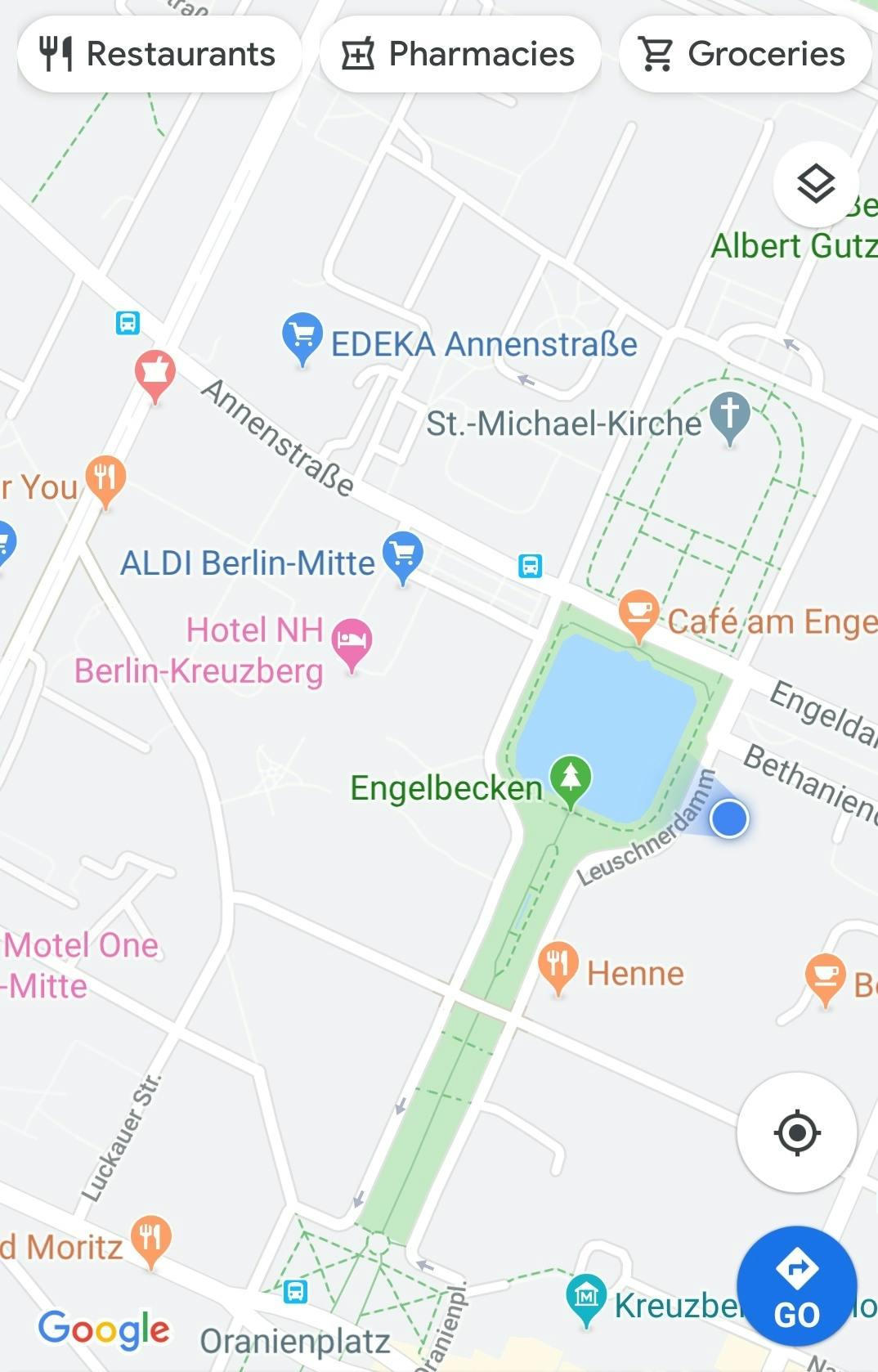This screenshot has height=1372, width=878.
Task: Tap the GO directions button
Action: tap(797, 1286)
